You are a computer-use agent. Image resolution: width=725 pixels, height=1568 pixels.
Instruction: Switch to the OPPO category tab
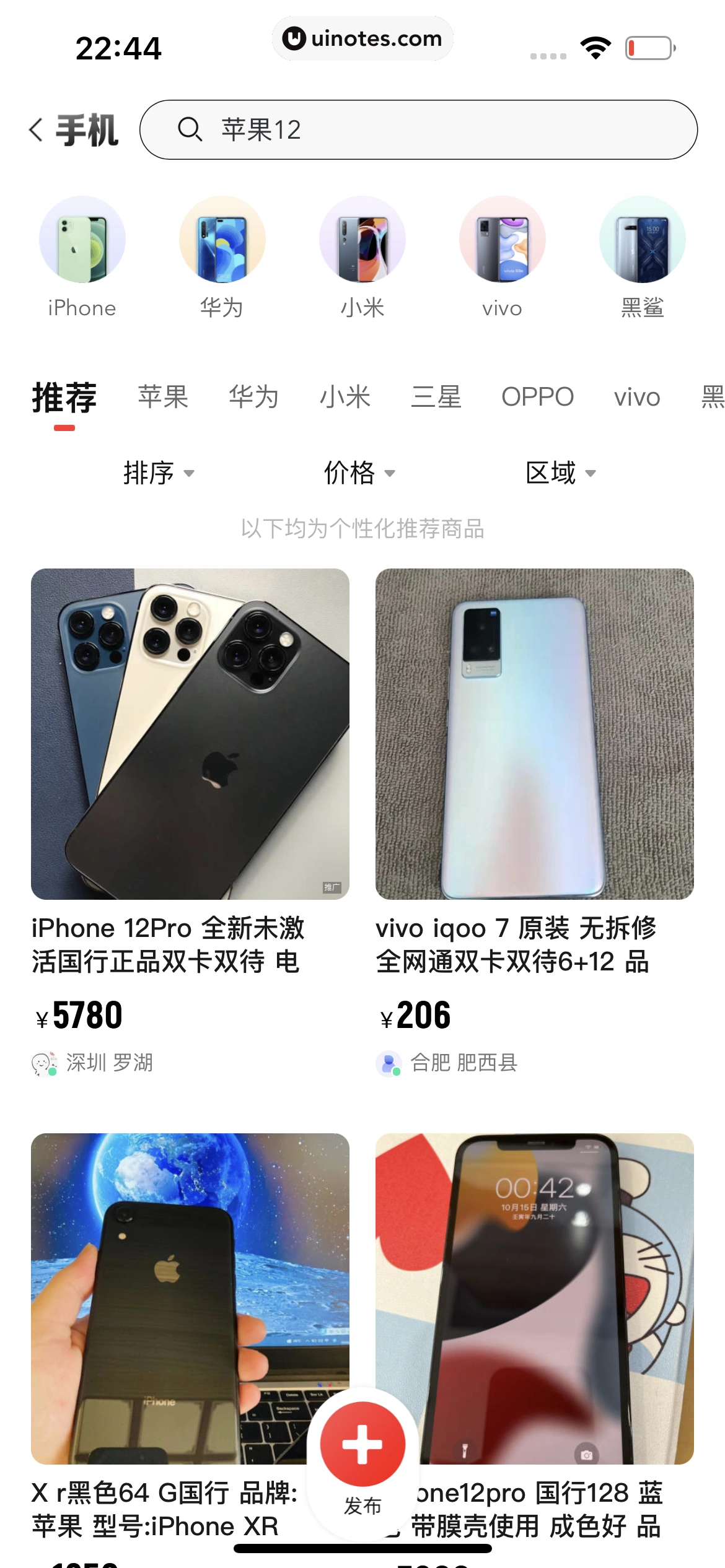click(537, 396)
